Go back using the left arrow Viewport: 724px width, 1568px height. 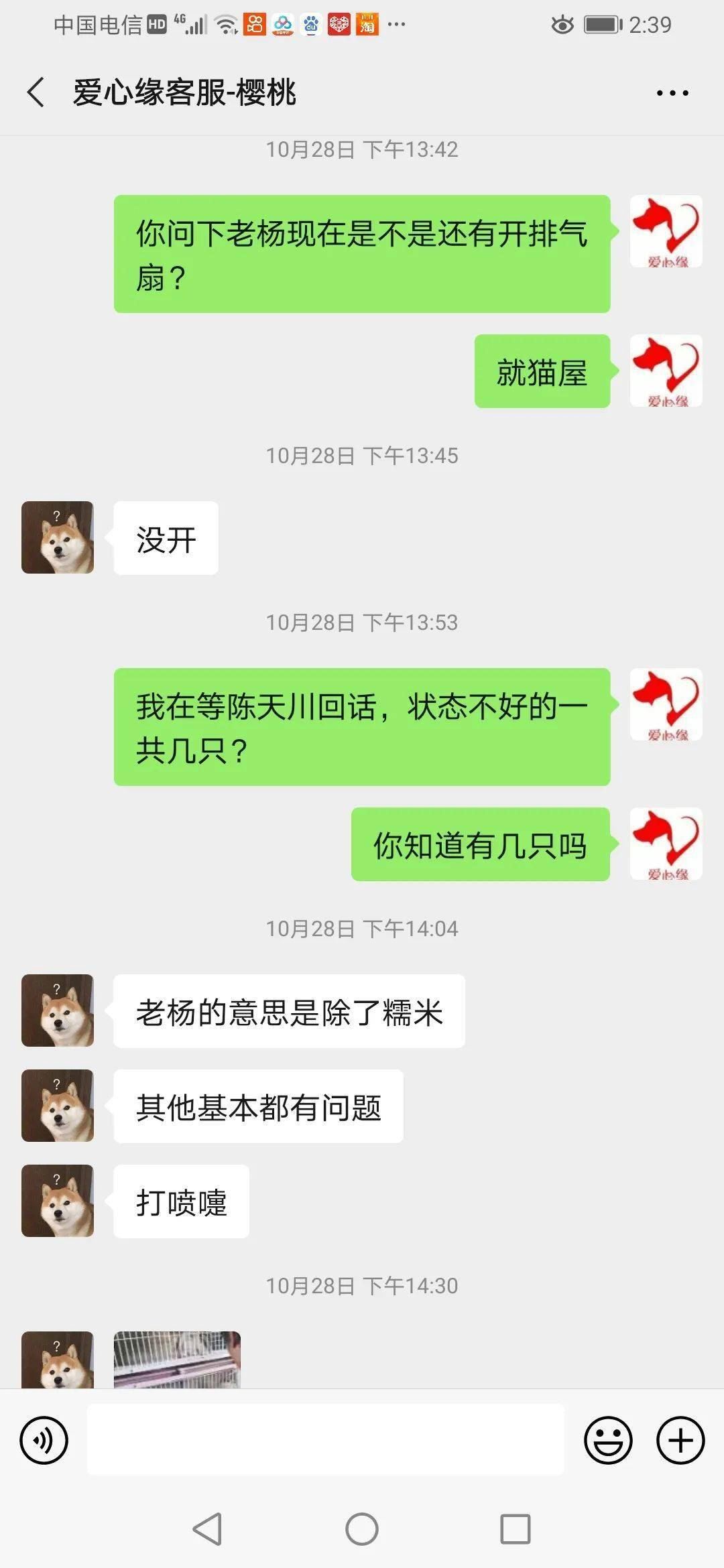[35, 92]
